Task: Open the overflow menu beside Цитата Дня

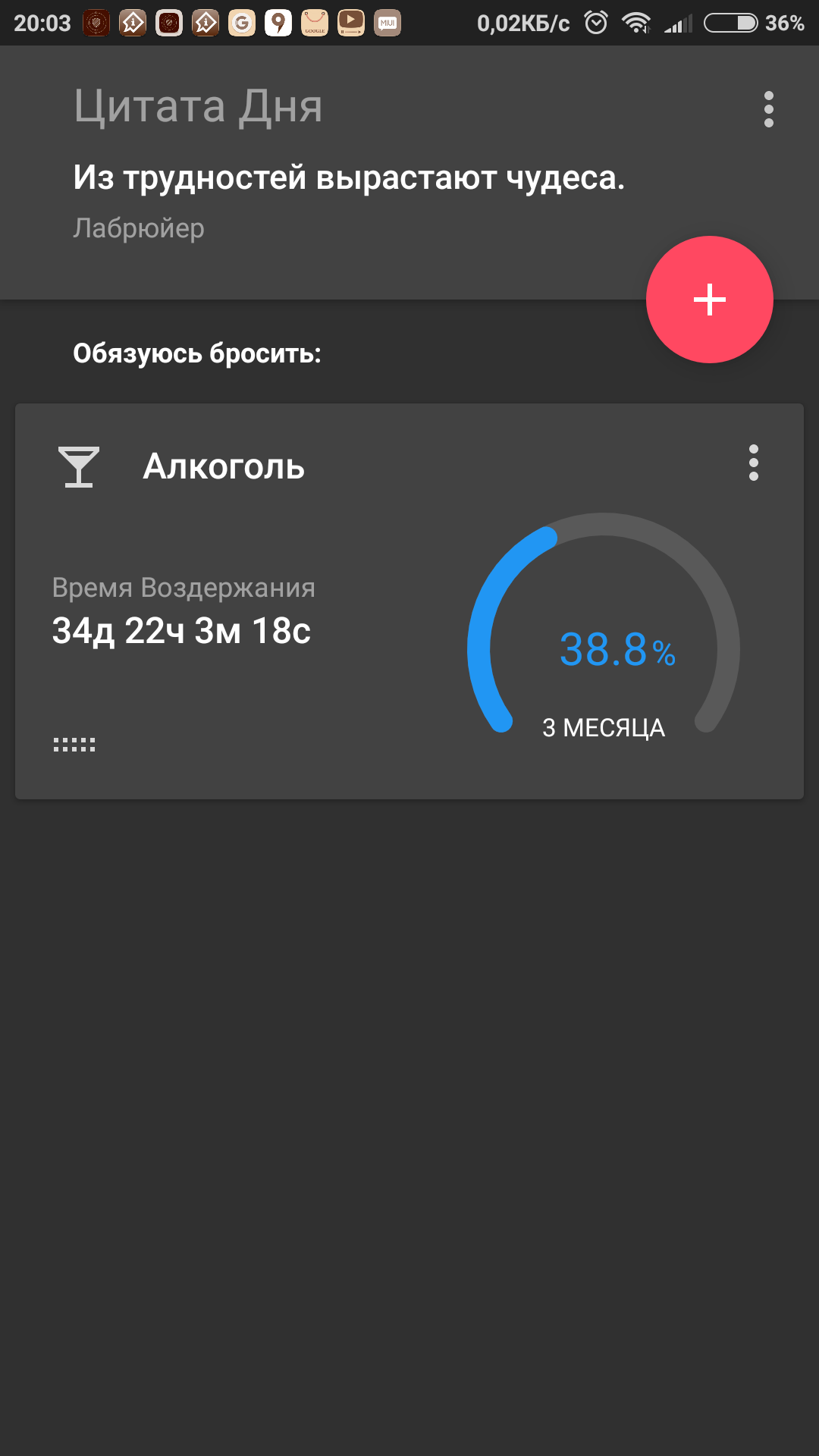Action: click(768, 109)
